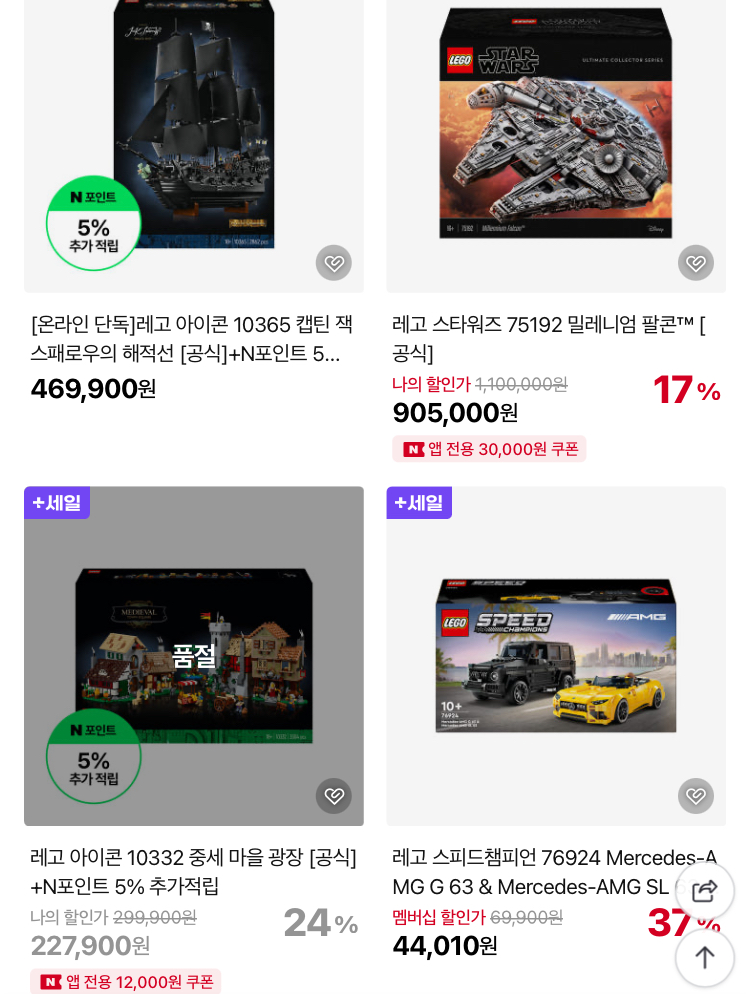Tap the heart on the Medieval Town Square 10332
The image size is (750, 994).
tap(333, 796)
